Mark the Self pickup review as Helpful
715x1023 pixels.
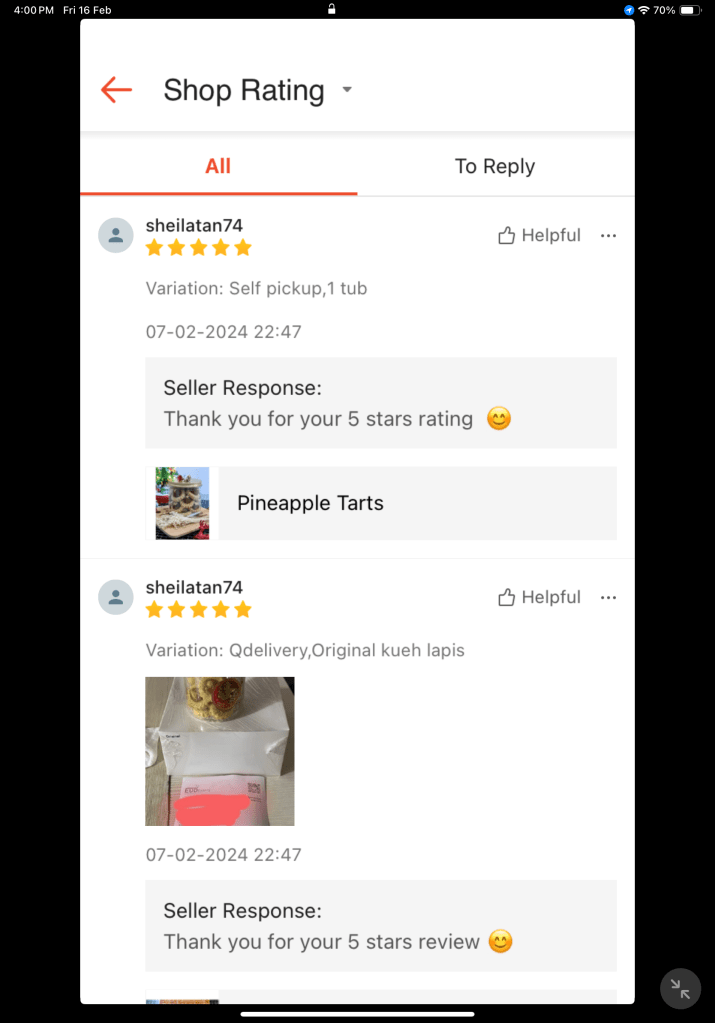tap(539, 235)
